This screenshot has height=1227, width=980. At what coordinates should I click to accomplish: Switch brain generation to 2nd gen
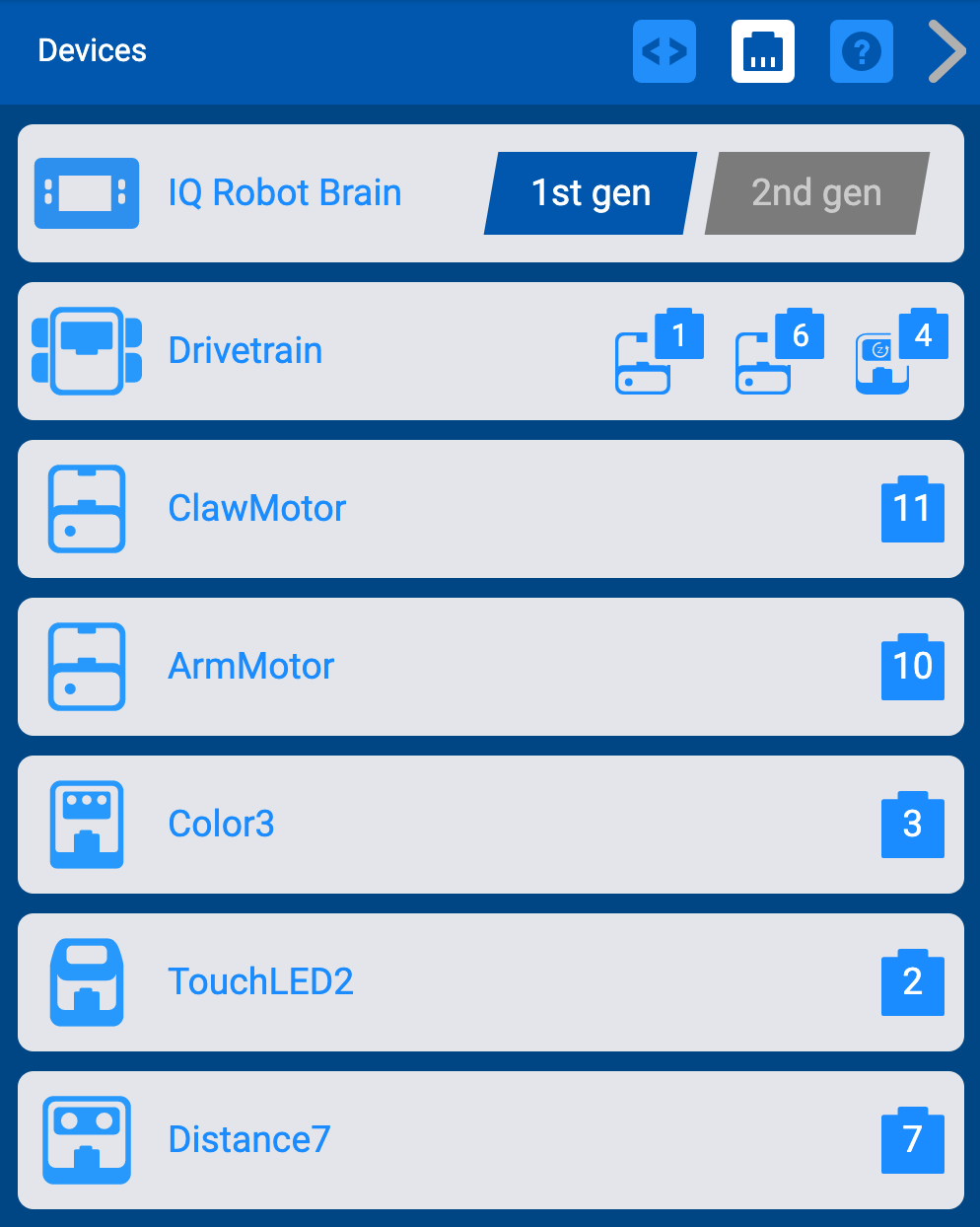pos(816,193)
